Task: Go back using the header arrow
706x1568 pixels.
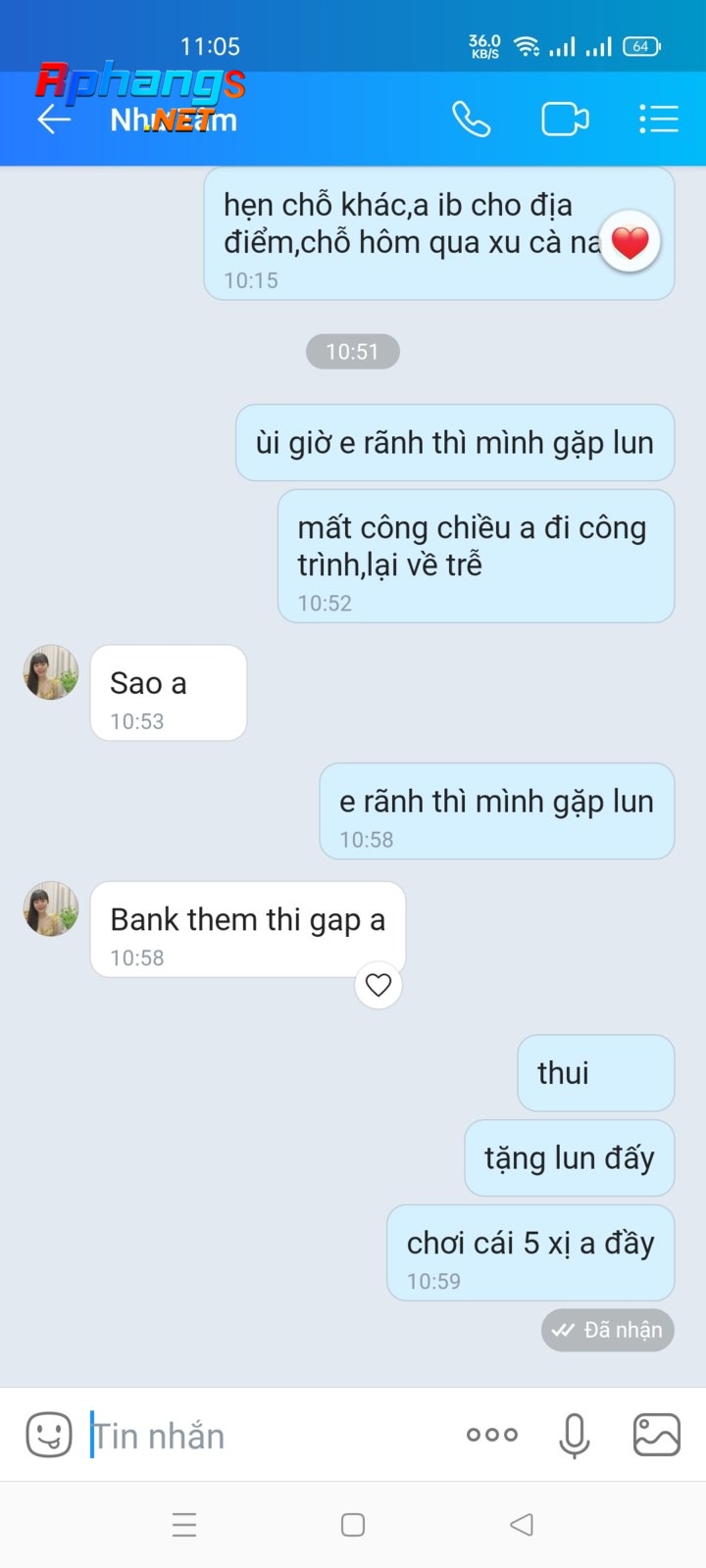Action: [x=54, y=120]
